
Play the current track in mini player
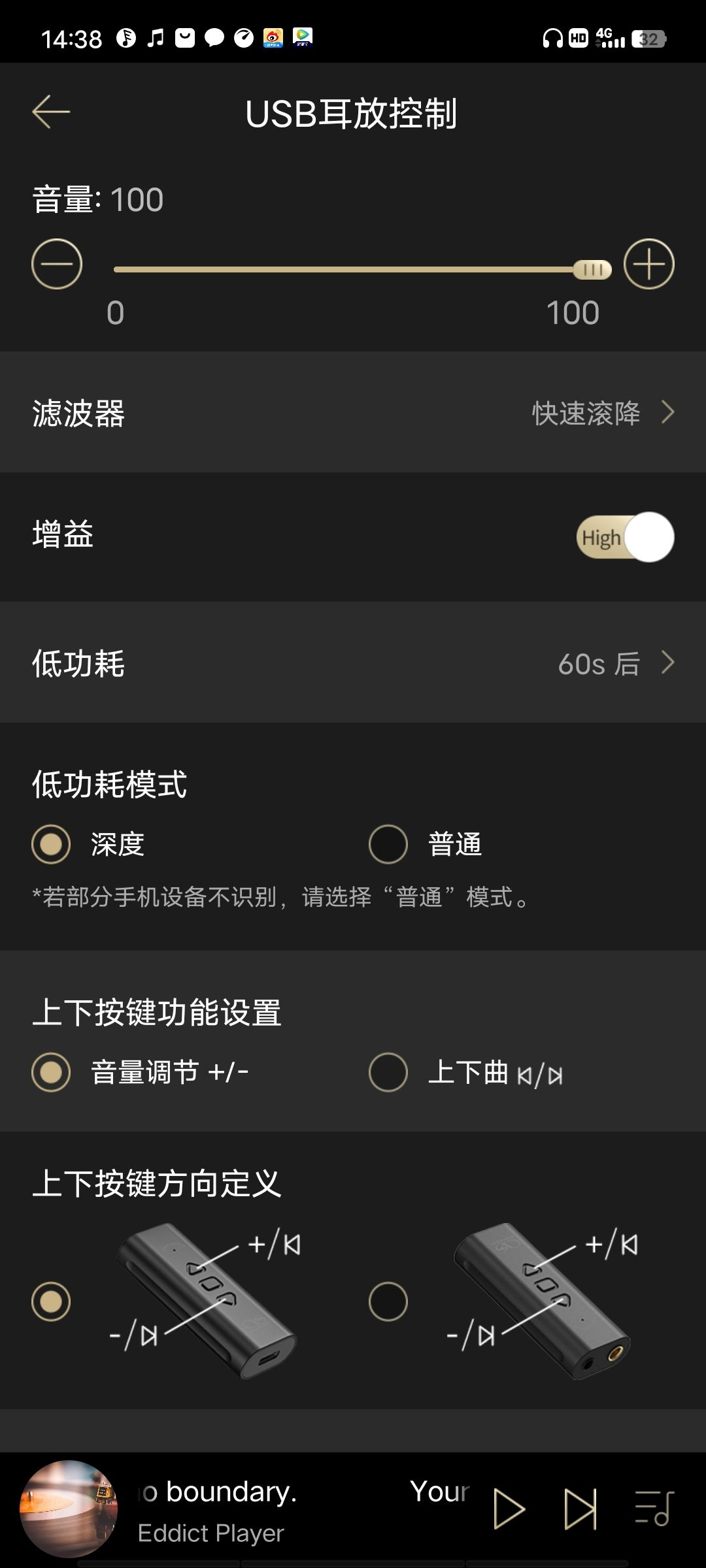pyautogui.click(x=509, y=1509)
